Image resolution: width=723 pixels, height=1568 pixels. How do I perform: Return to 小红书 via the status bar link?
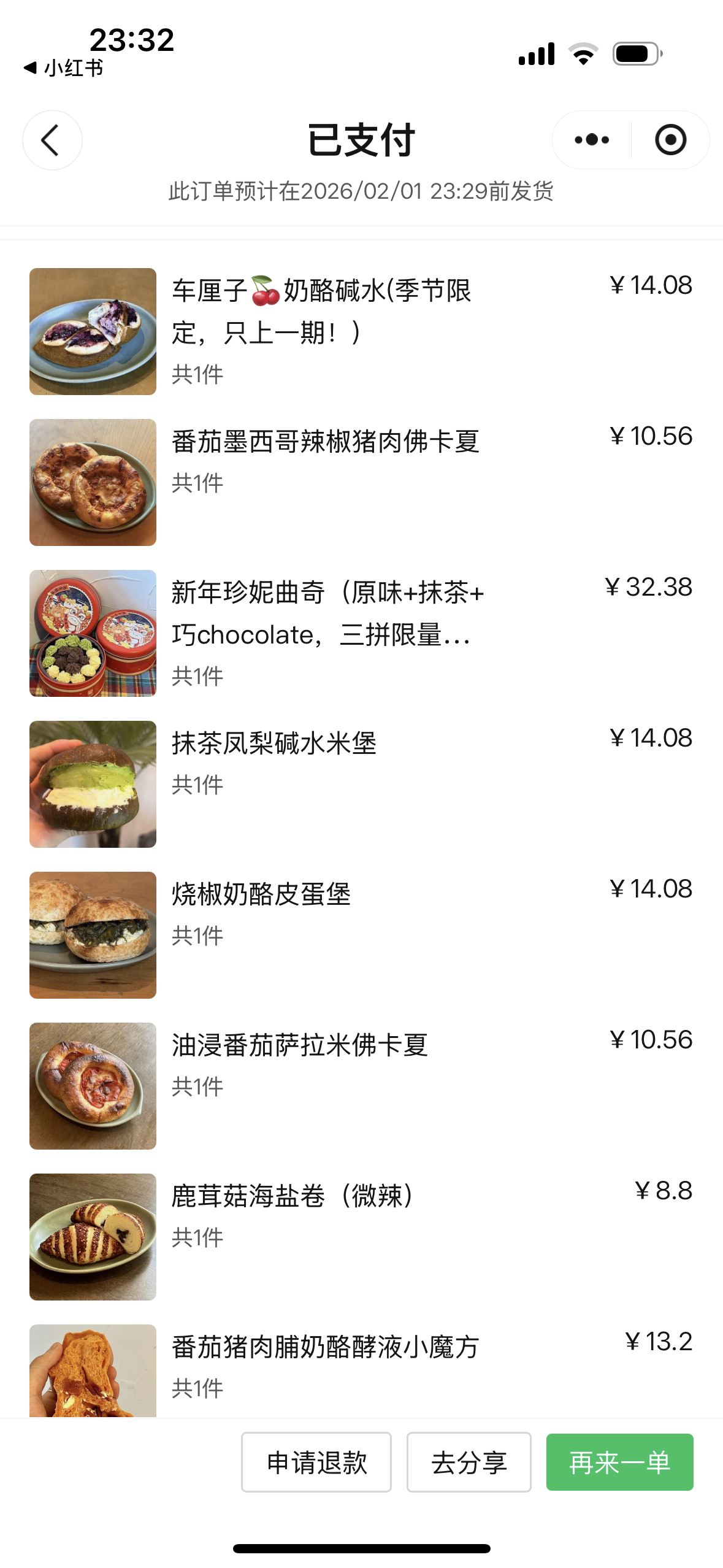pos(64,68)
